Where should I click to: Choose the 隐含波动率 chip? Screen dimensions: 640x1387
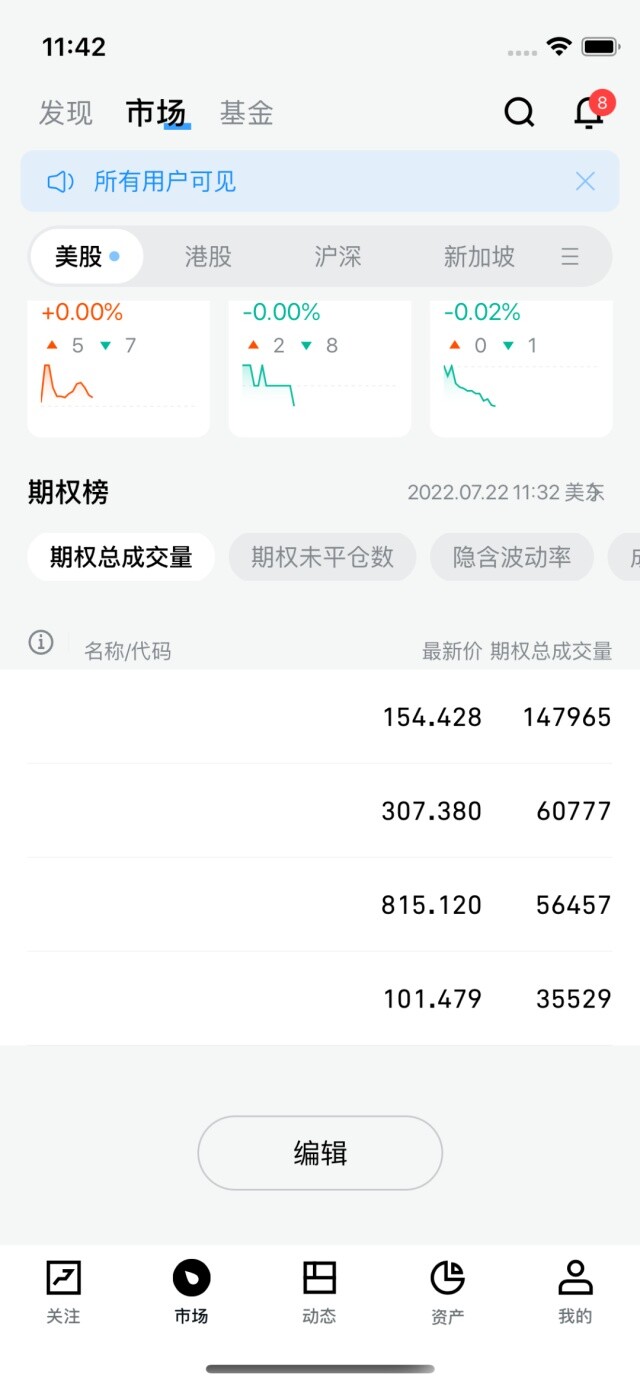(x=512, y=557)
